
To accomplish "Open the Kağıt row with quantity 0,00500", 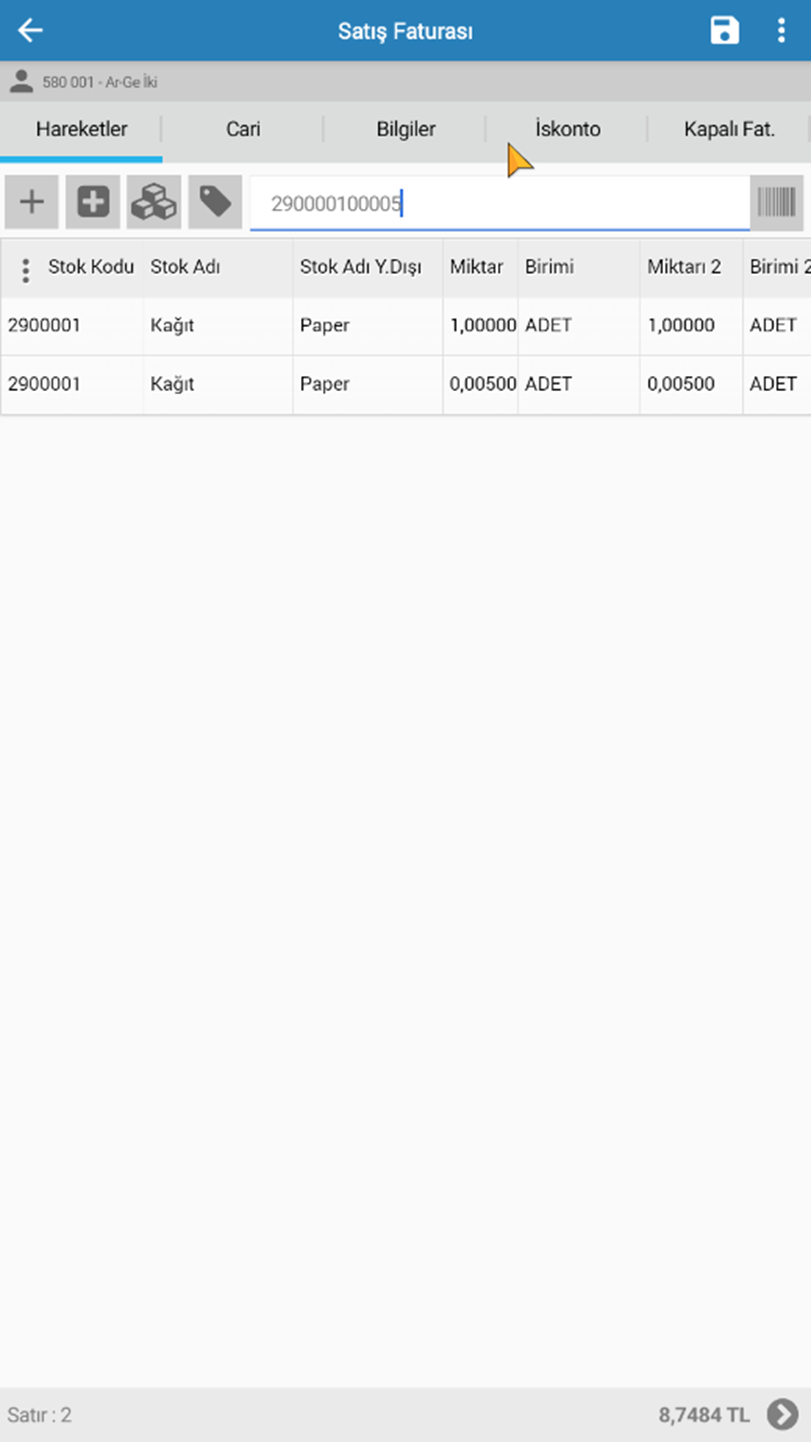I will [x=405, y=384].
